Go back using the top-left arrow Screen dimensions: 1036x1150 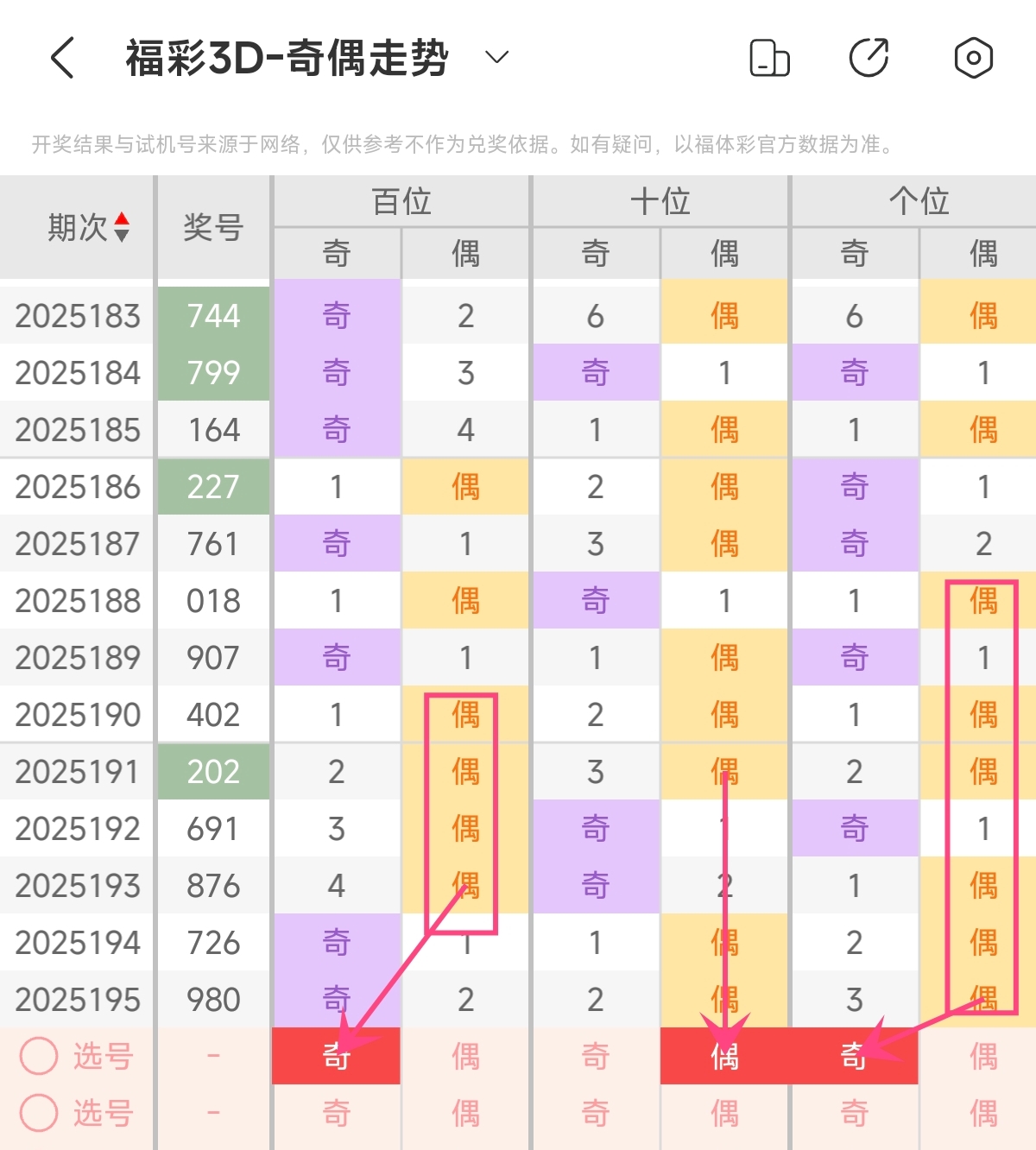(62, 58)
